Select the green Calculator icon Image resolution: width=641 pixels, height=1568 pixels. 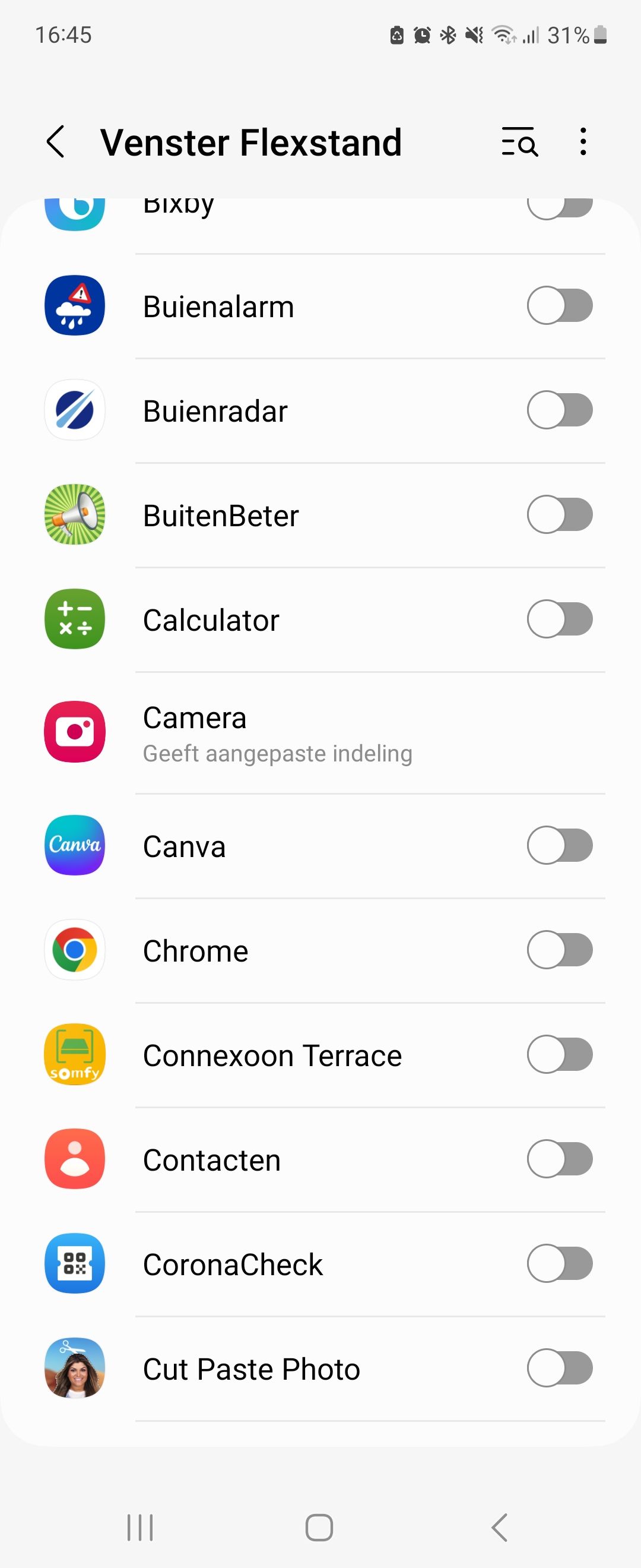[74, 619]
